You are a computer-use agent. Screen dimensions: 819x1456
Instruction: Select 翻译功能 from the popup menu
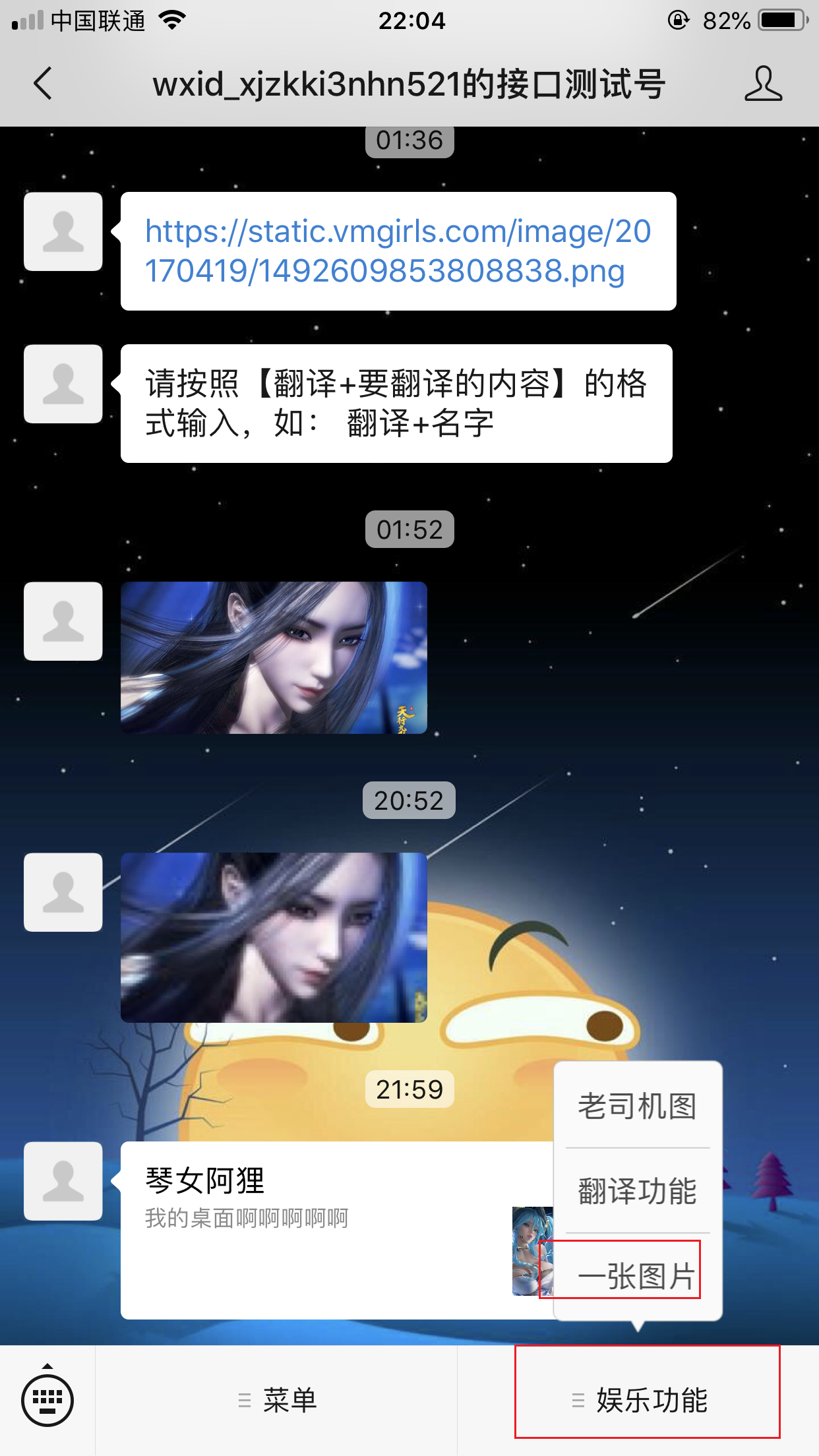(x=638, y=1191)
